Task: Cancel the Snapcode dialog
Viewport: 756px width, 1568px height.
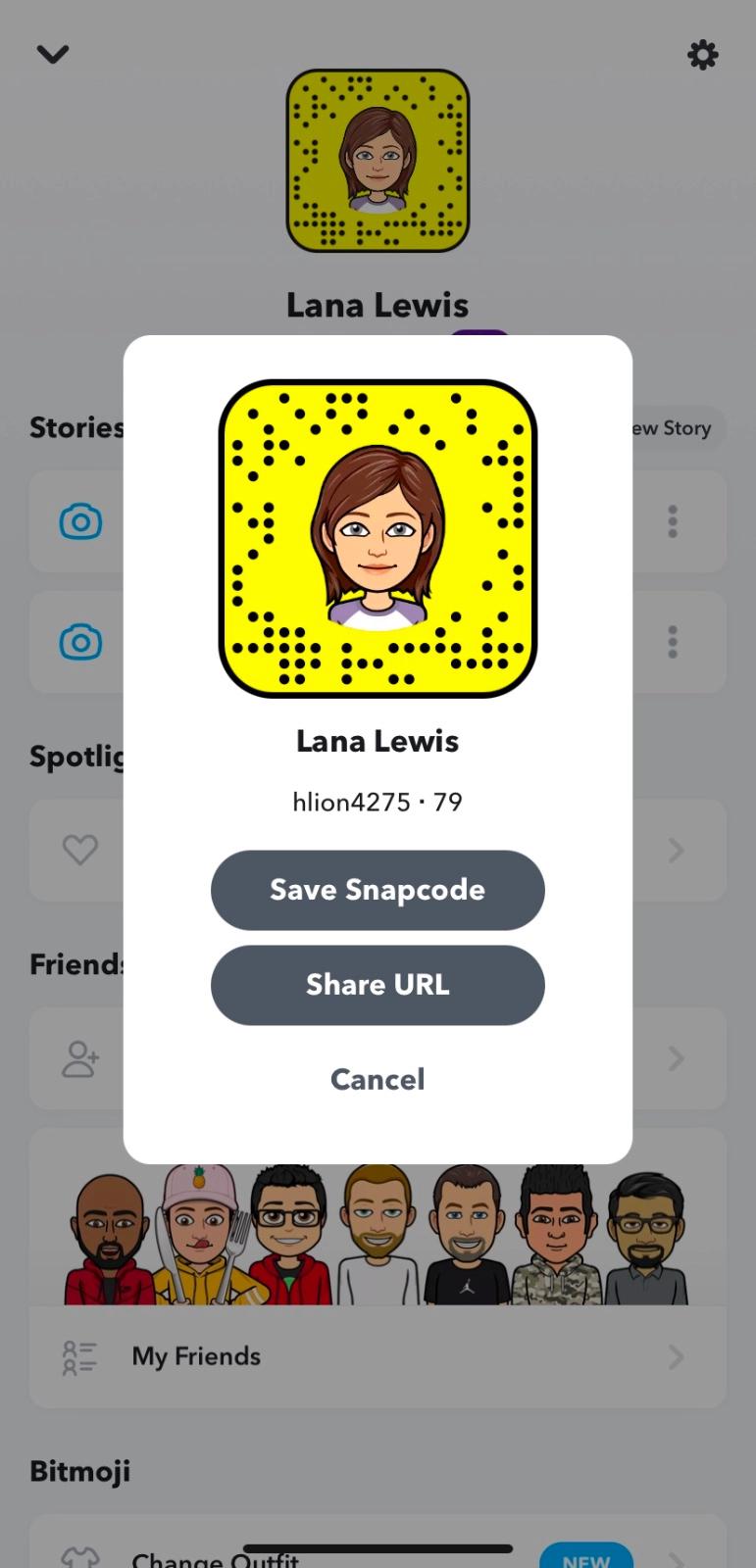Action: click(x=378, y=1079)
